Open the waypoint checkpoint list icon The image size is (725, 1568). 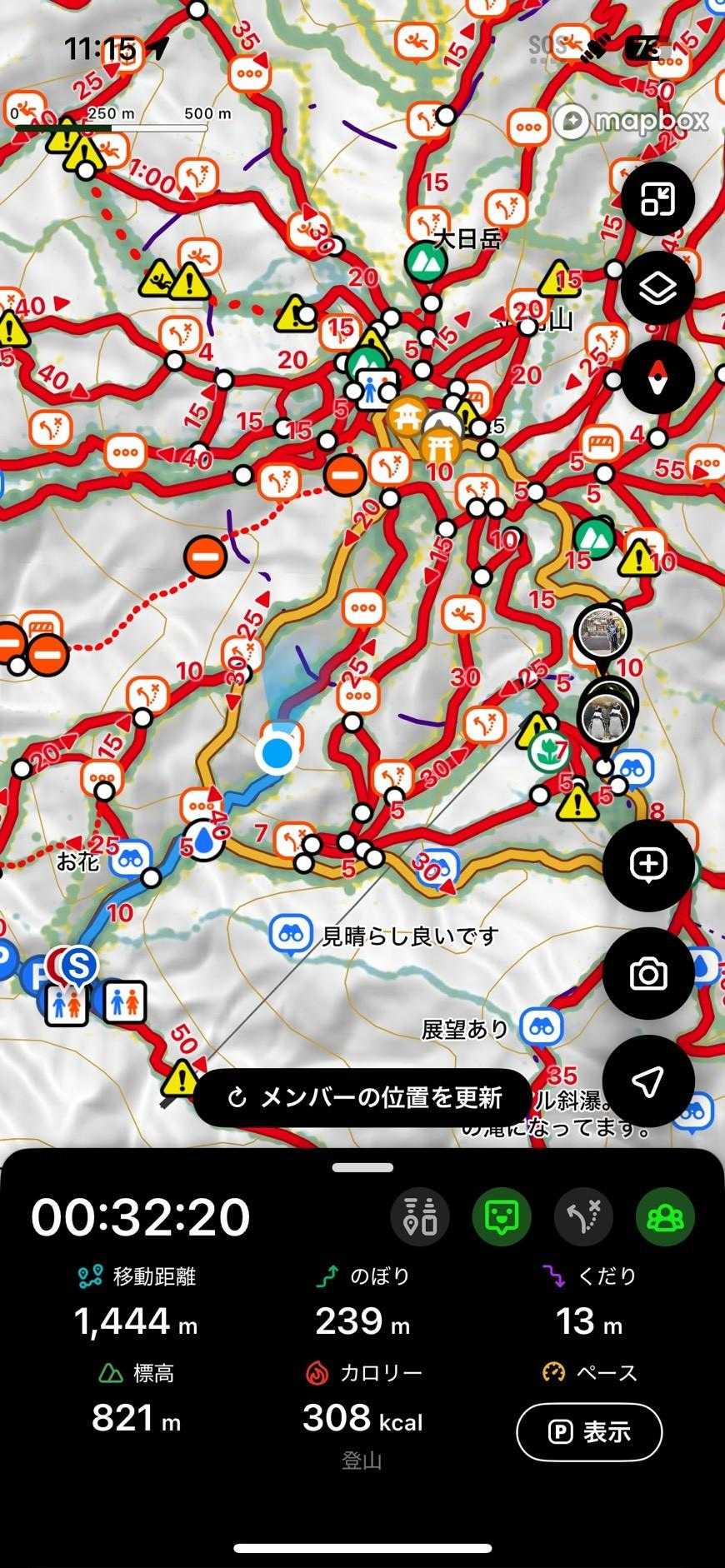420,1216
